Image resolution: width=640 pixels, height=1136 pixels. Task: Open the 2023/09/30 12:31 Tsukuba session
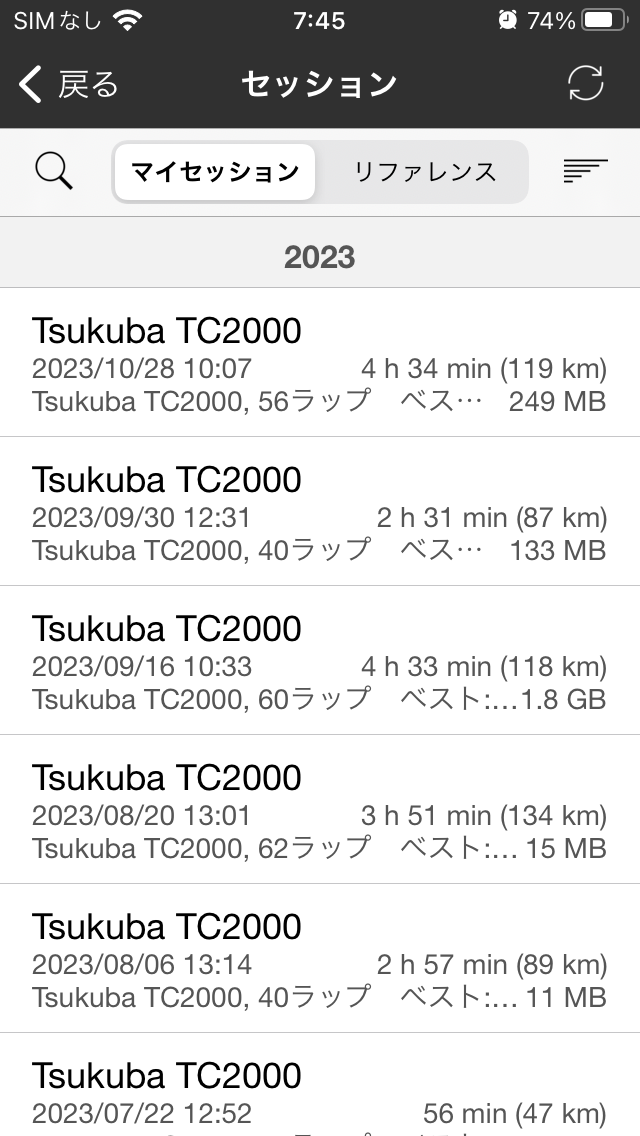[320, 511]
